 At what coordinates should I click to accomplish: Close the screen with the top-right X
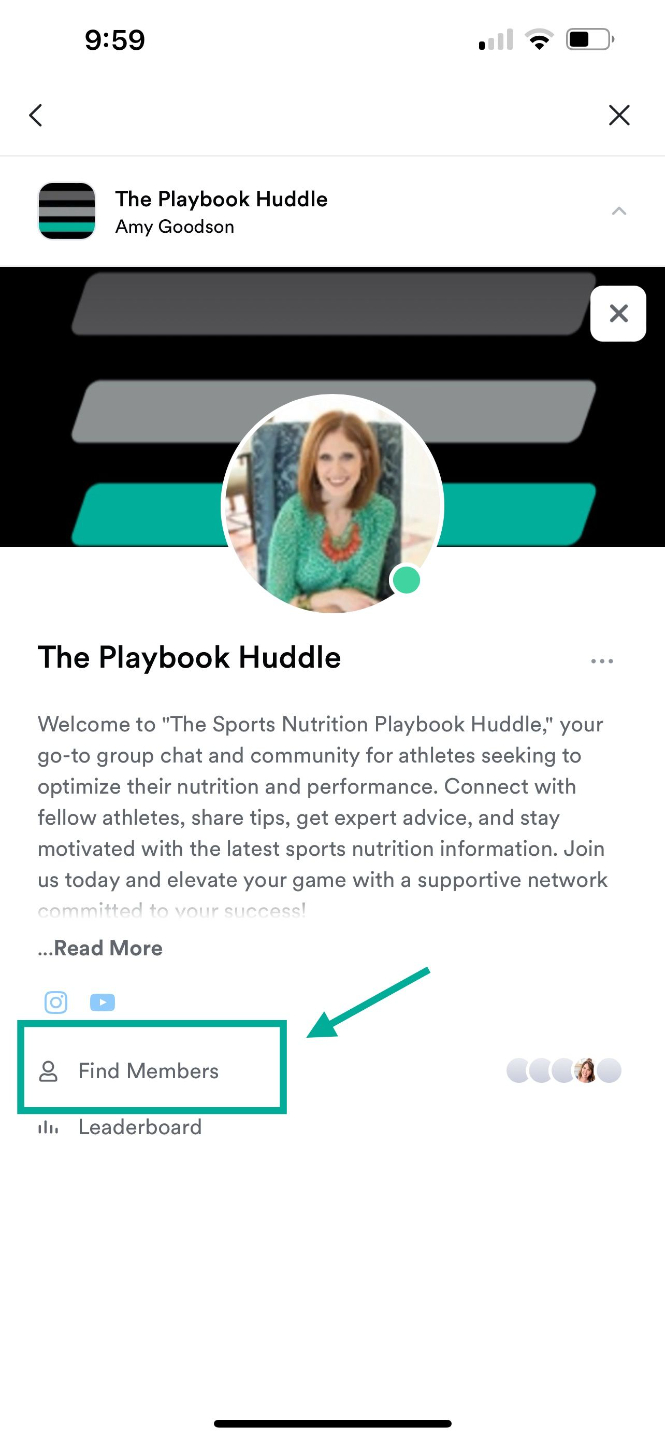pos(619,115)
